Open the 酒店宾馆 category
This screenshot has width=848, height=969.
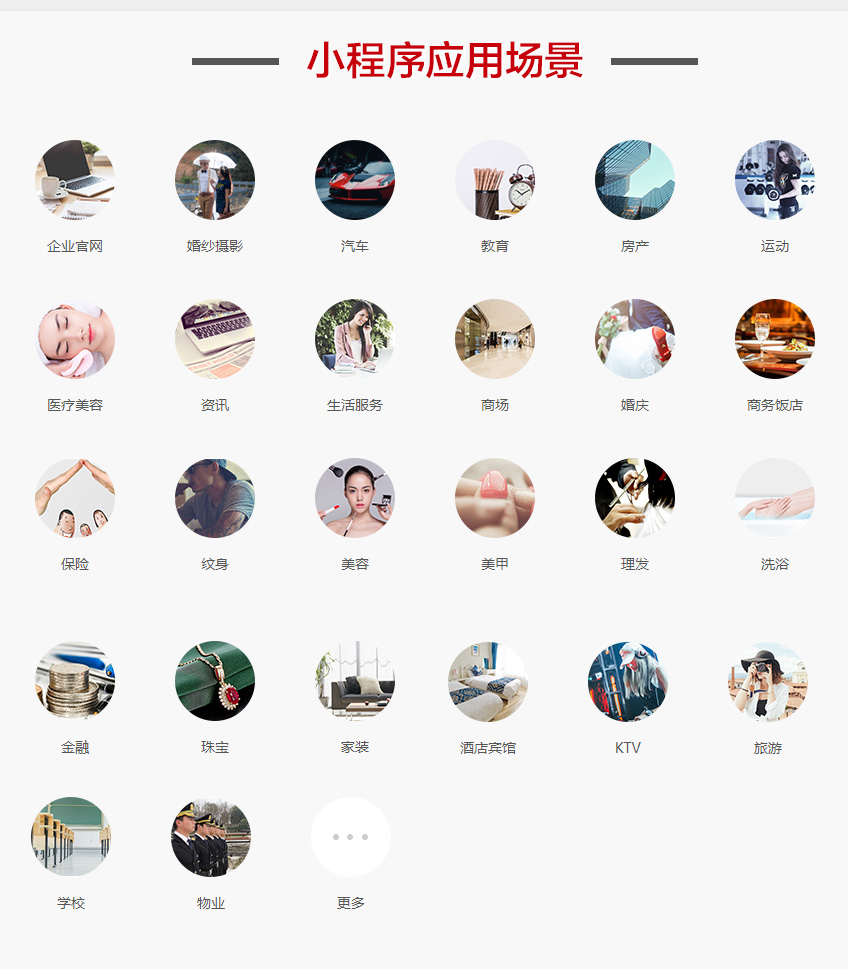pos(488,682)
